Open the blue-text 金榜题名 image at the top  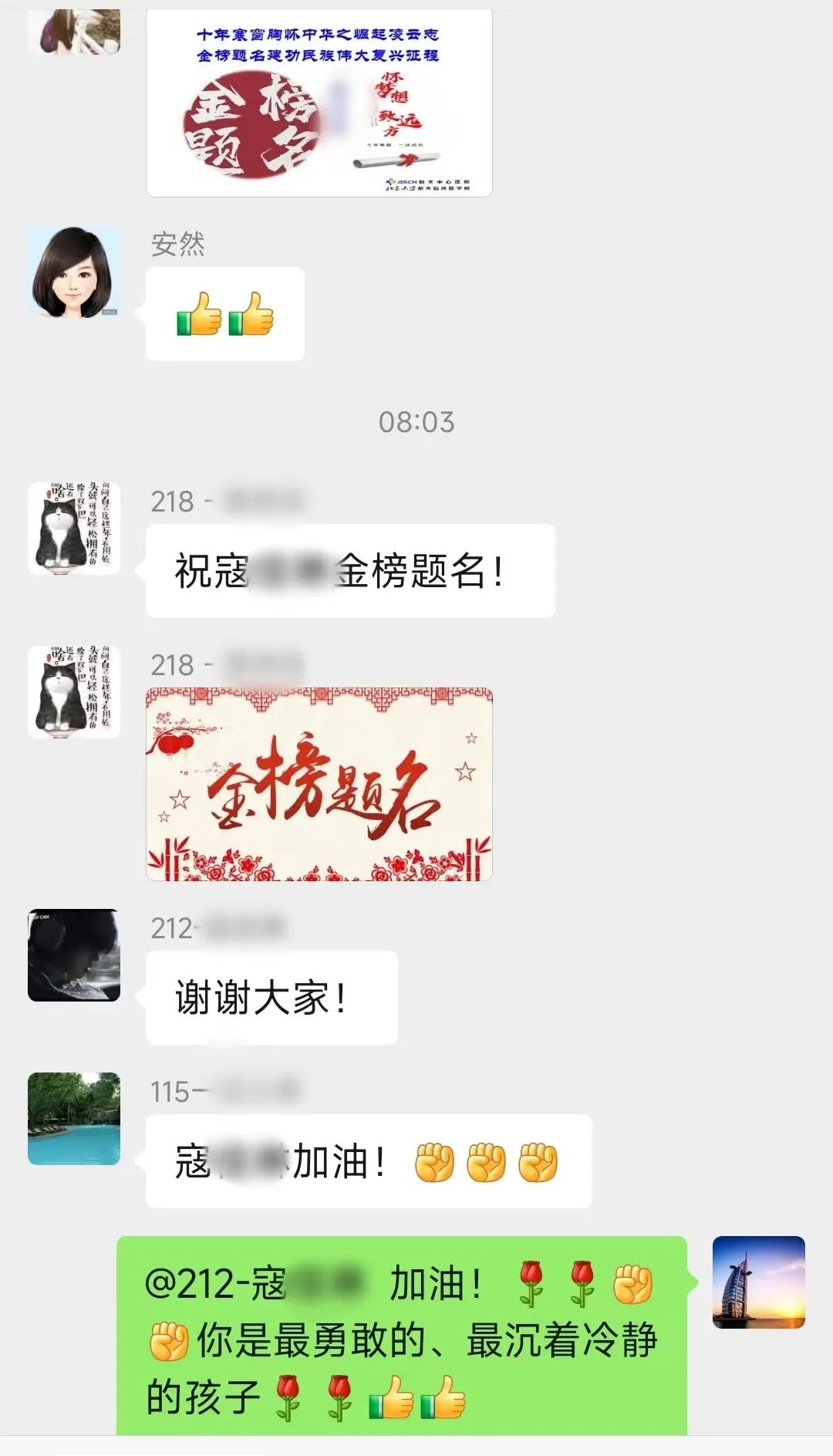click(319, 103)
